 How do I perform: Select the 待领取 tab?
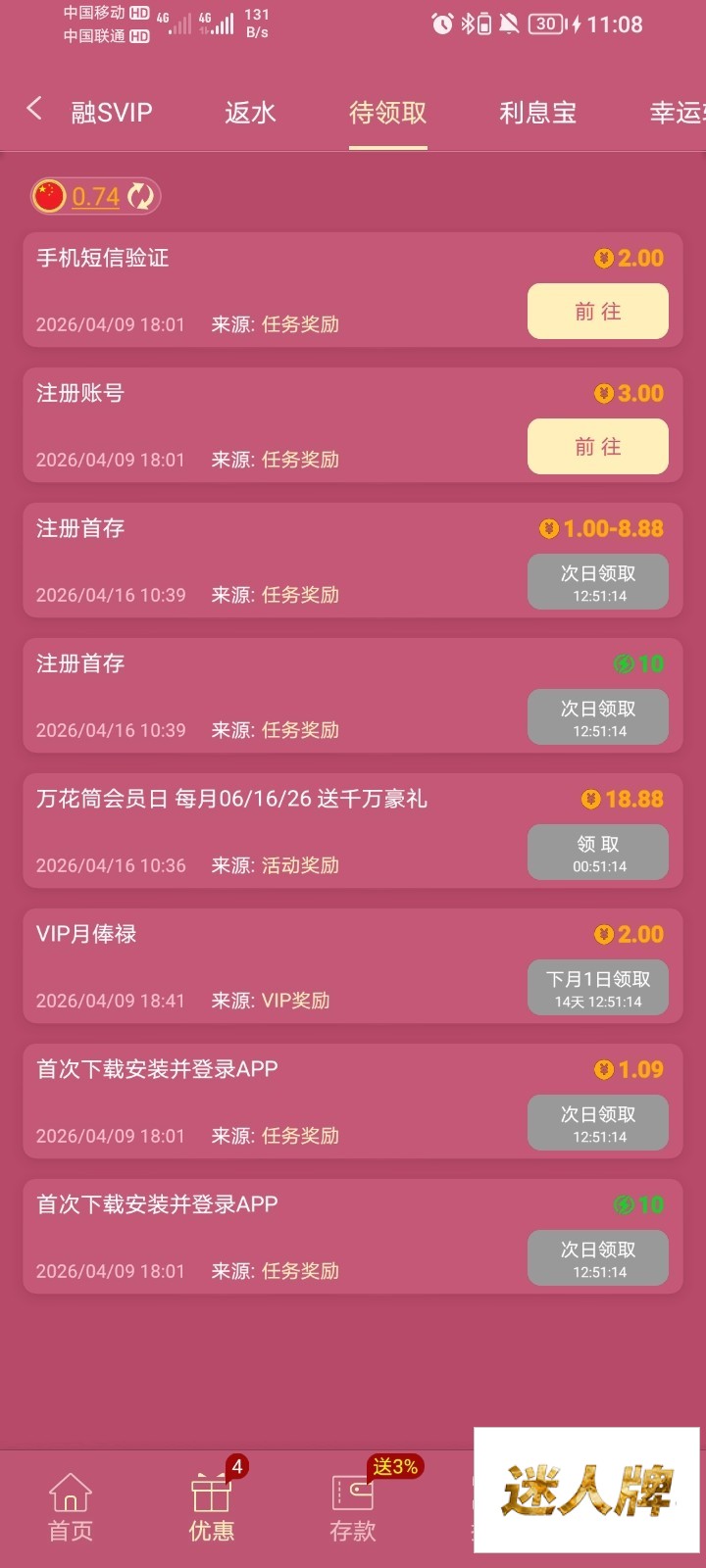tap(387, 113)
